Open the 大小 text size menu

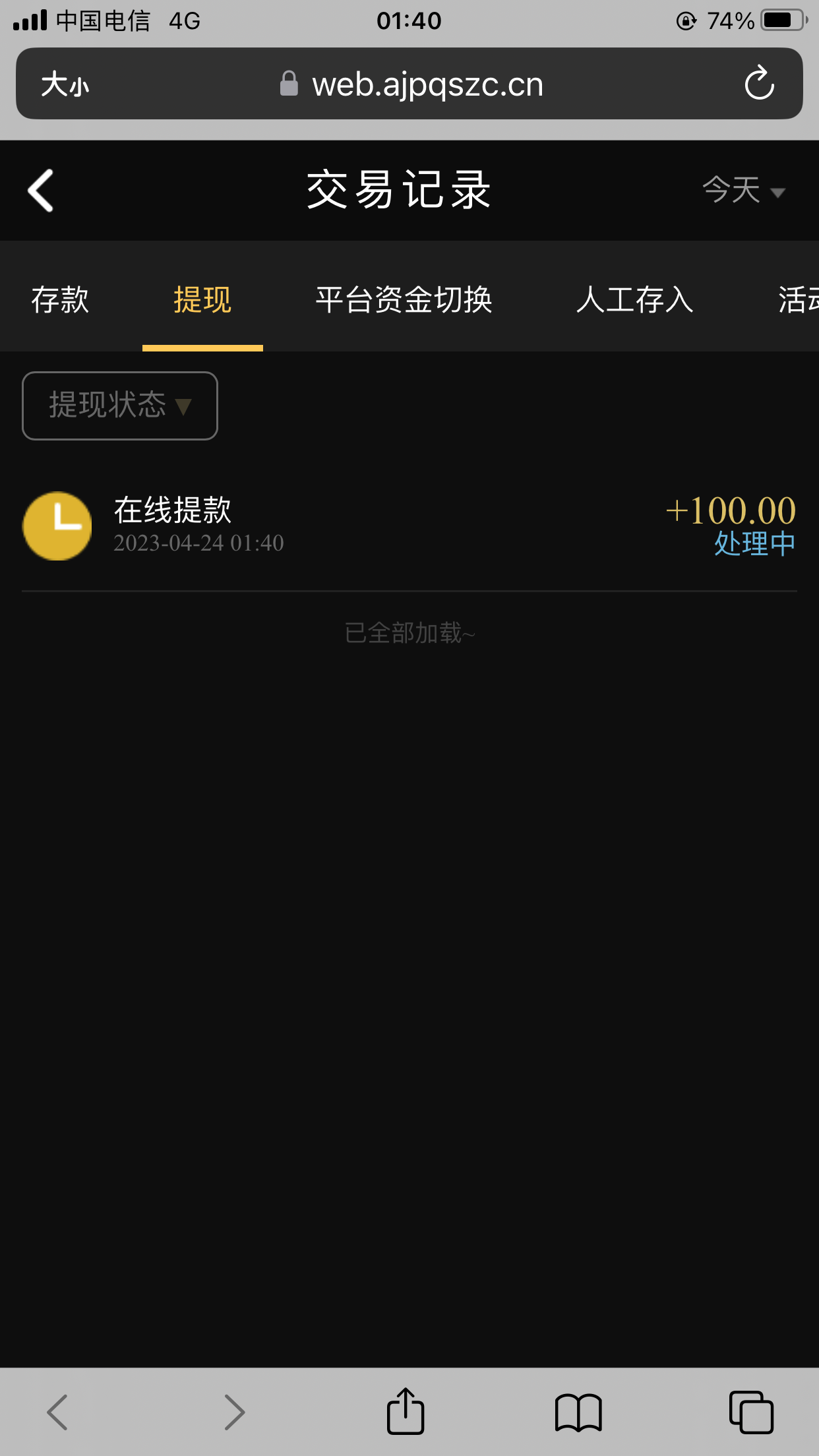[x=65, y=84]
